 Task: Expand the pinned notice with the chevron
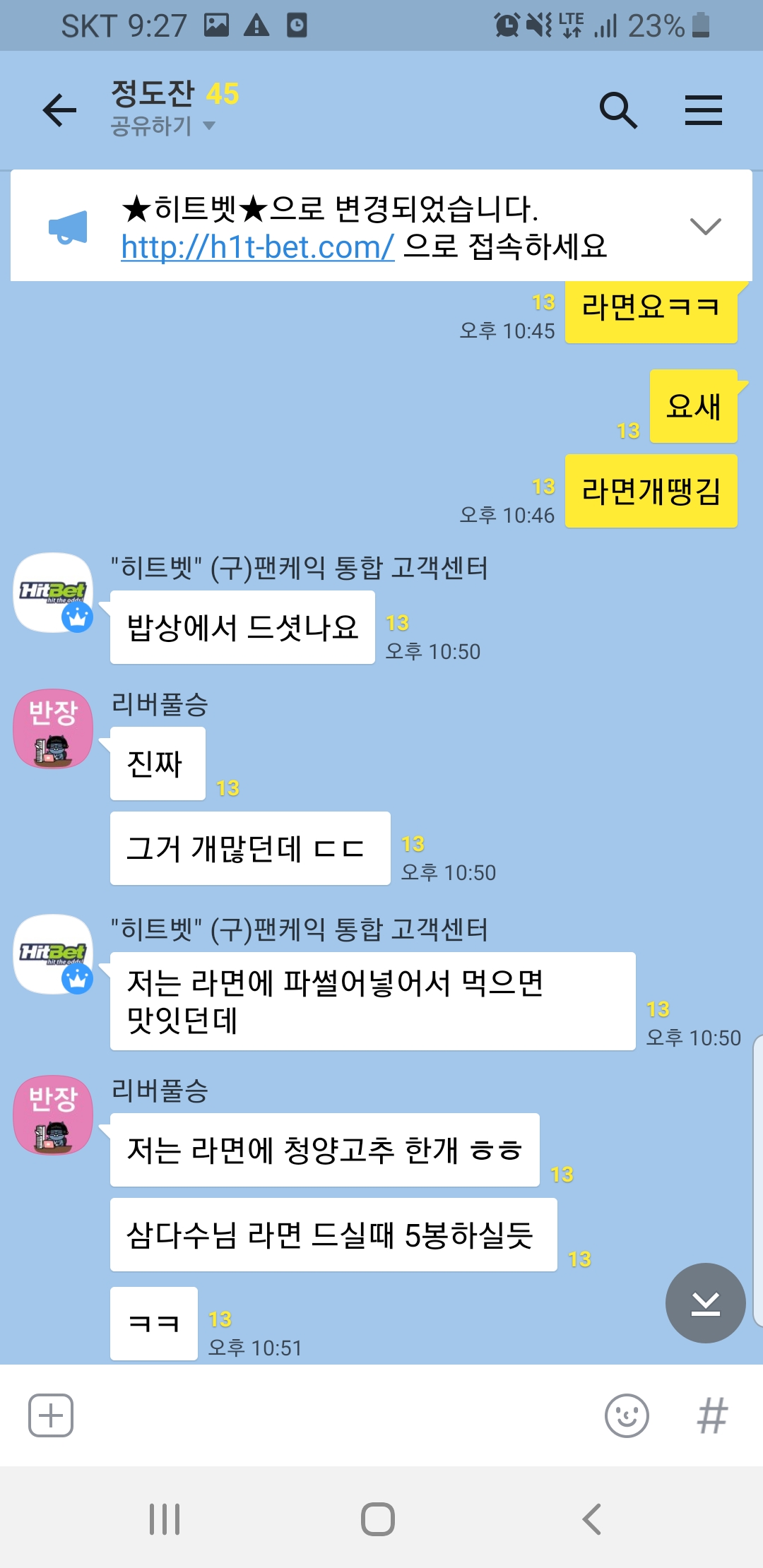(x=704, y=226)
